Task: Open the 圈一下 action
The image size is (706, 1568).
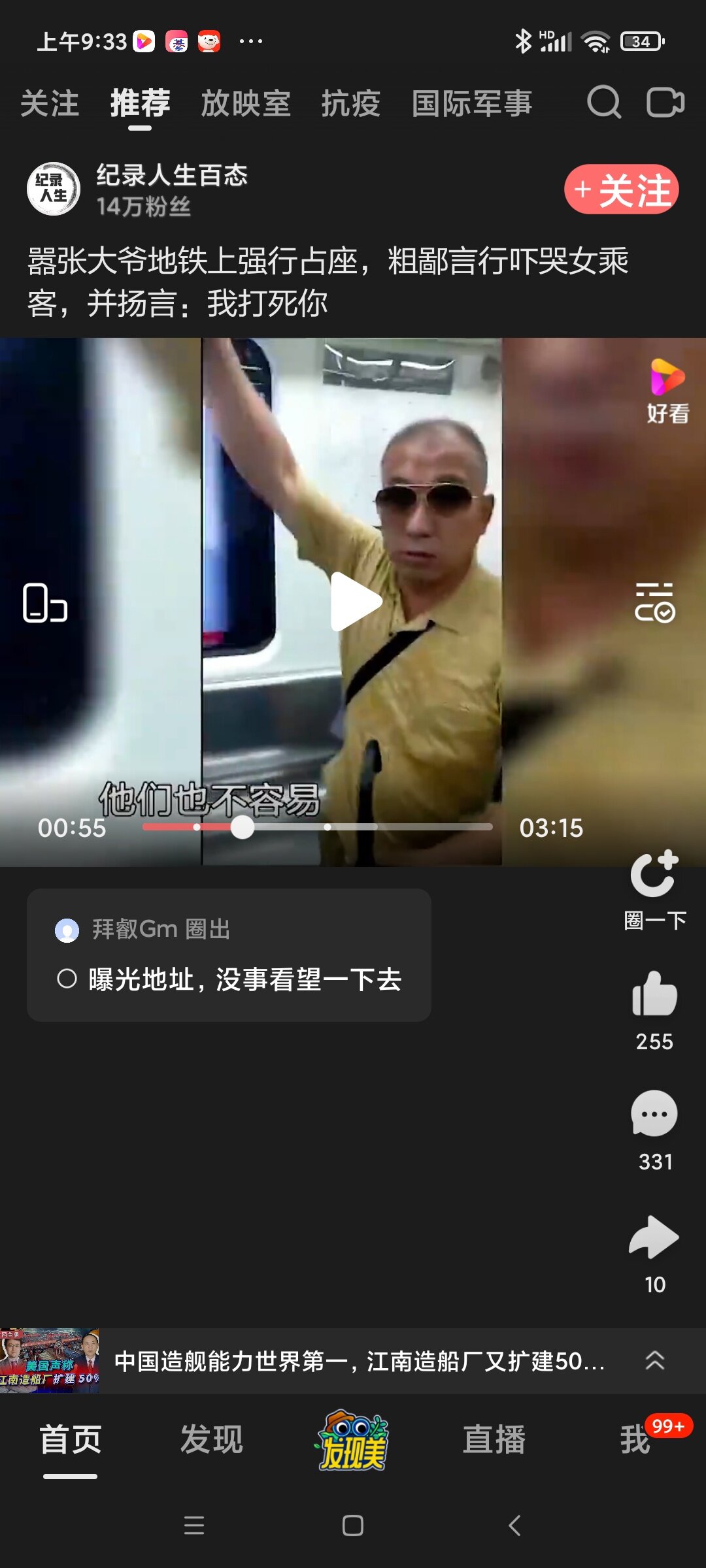Action: coord(654,889)
